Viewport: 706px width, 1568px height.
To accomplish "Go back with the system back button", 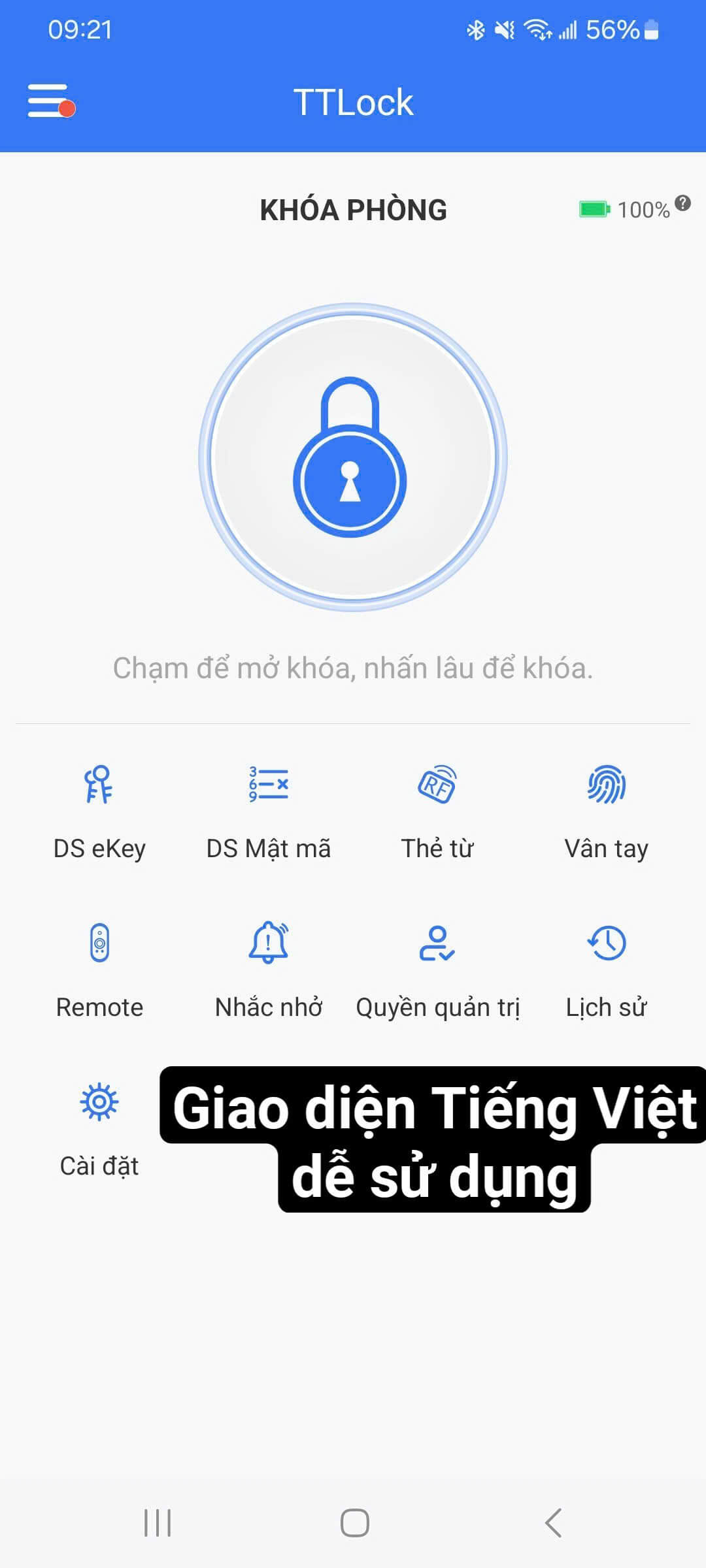I will click(x=553, y=1523).
